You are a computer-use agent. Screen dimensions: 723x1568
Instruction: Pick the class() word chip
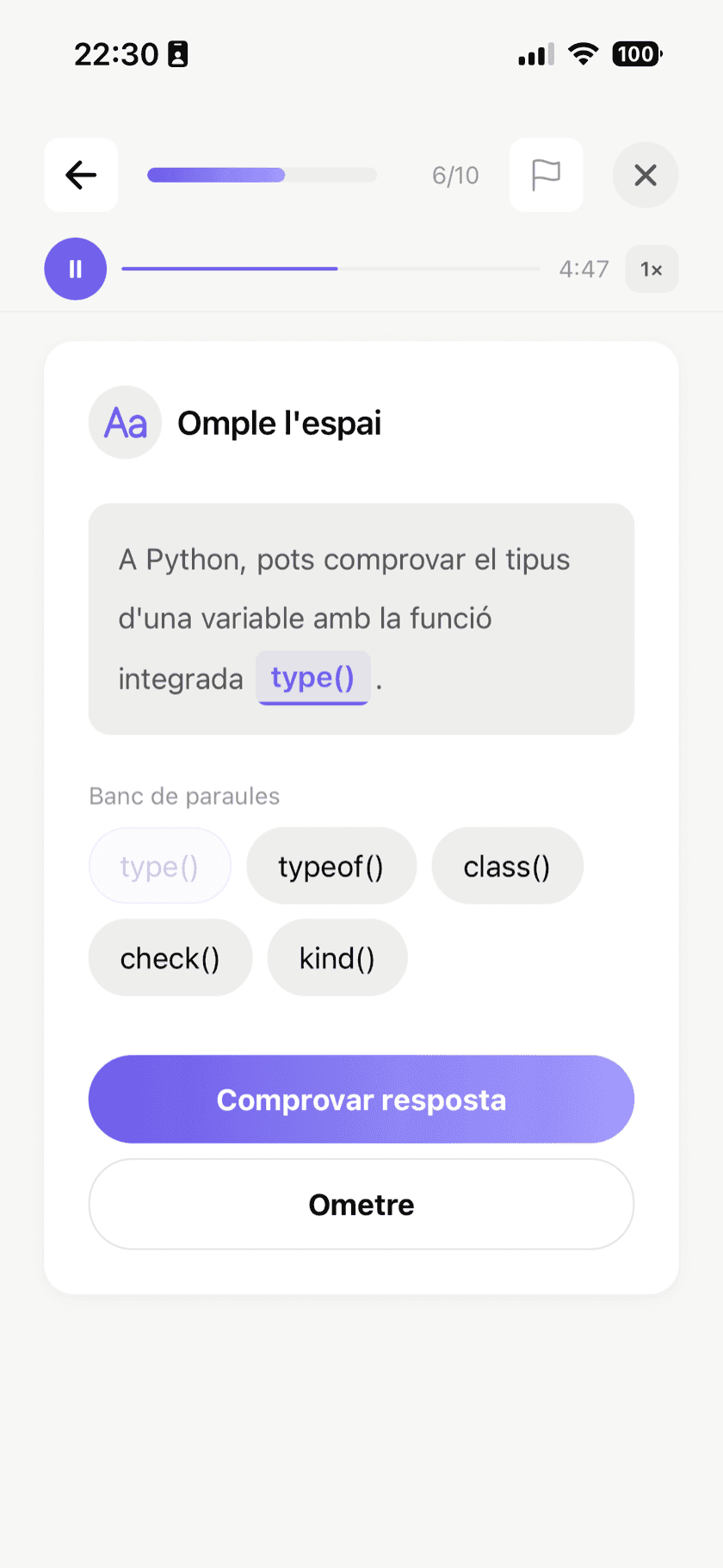pos(507,866)
